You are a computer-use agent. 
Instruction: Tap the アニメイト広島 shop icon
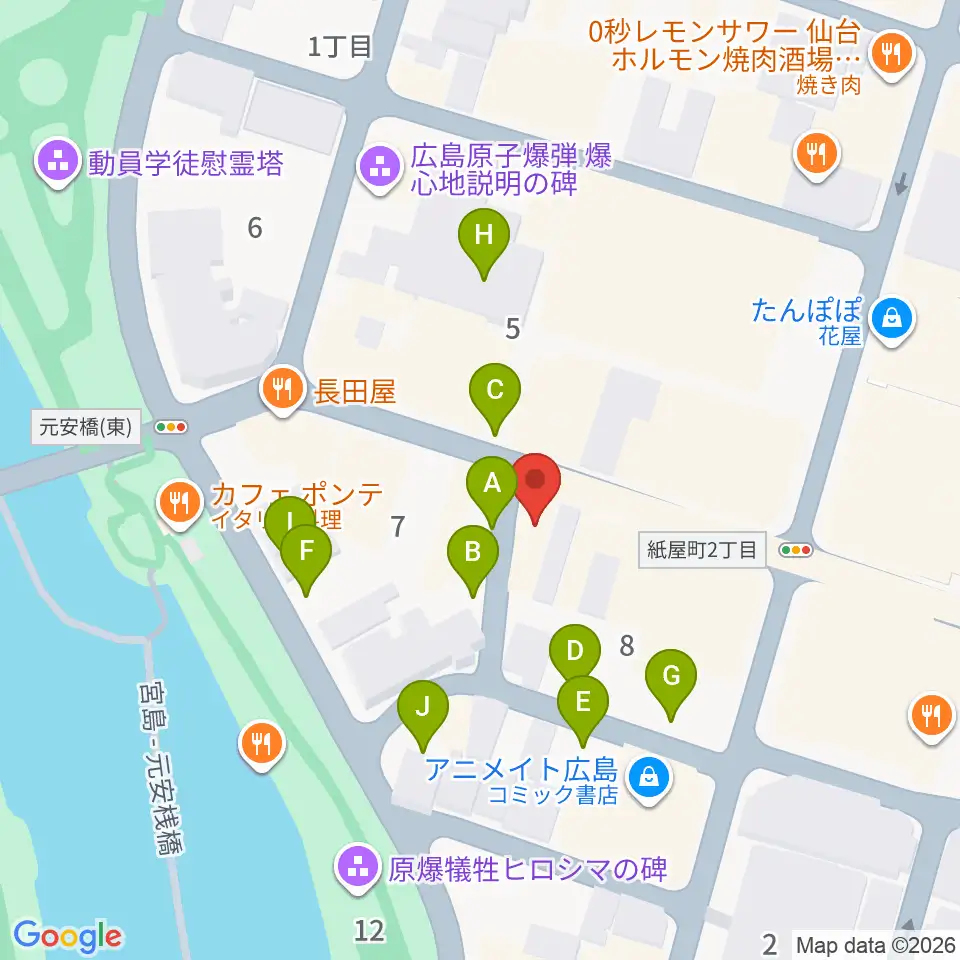coord(648,780)
